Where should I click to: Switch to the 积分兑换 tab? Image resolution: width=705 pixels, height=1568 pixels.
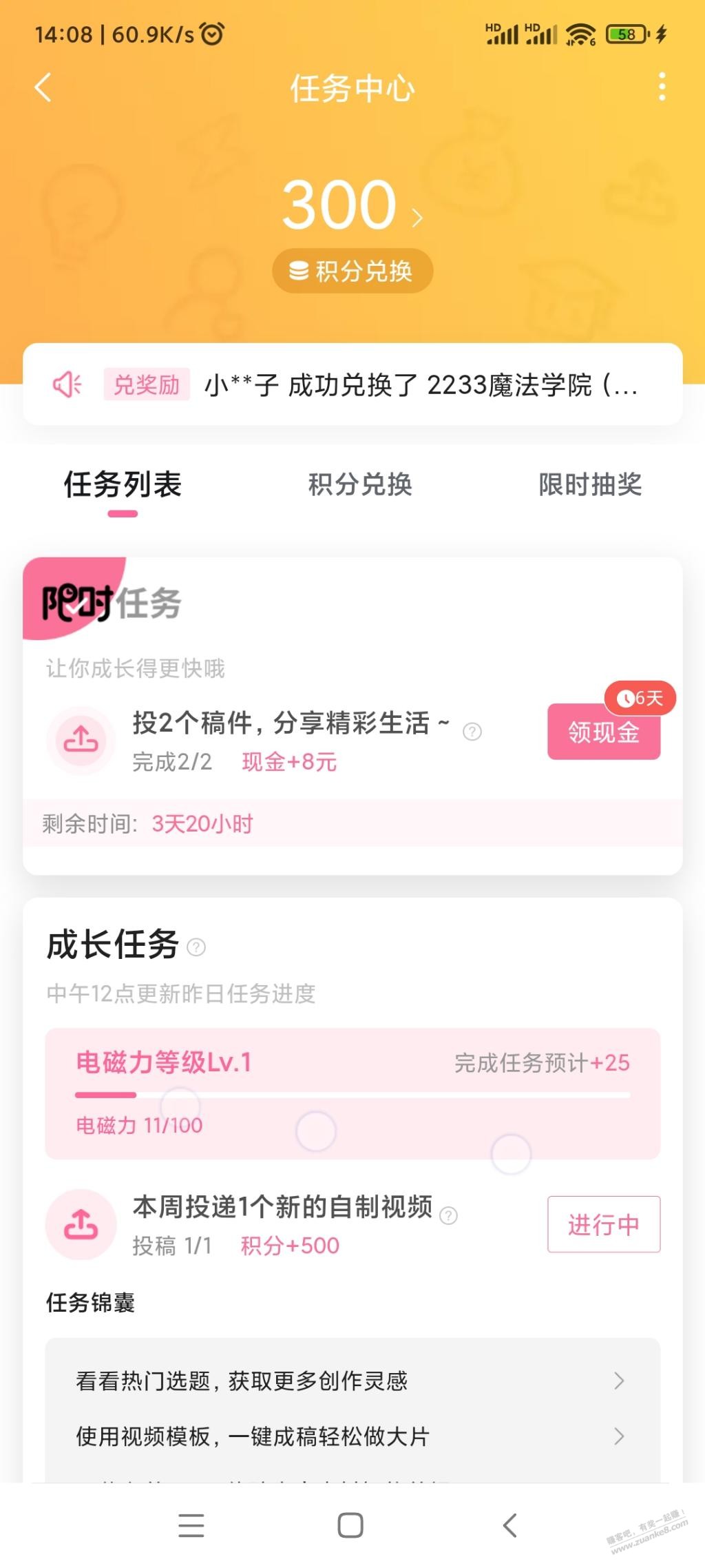pyautogui.click(x=360, y=485)
